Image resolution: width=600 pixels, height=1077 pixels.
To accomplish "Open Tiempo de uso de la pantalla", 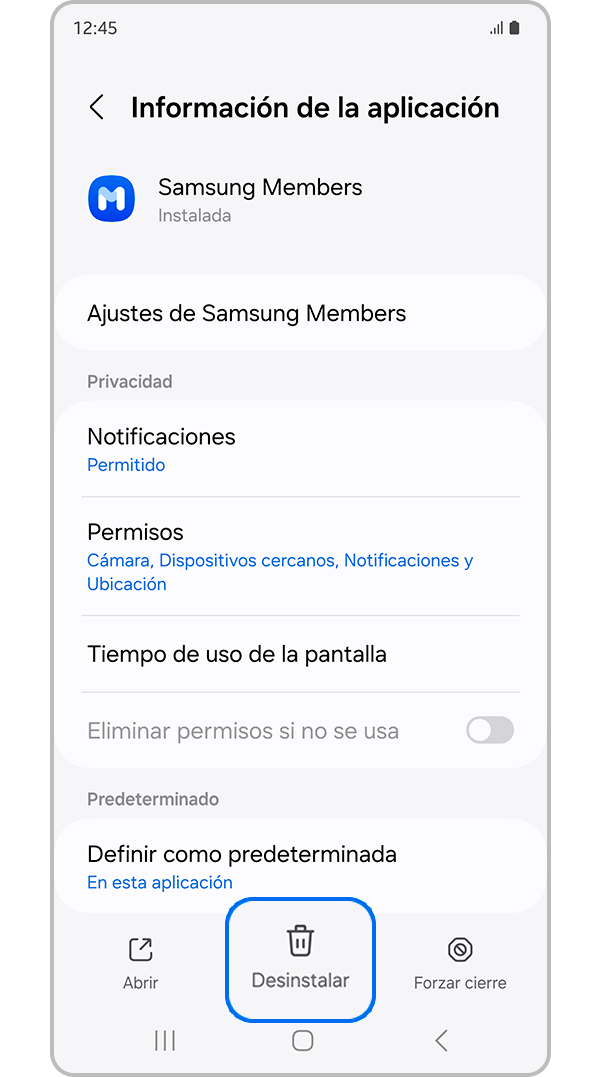I will [x=300, y=654].
